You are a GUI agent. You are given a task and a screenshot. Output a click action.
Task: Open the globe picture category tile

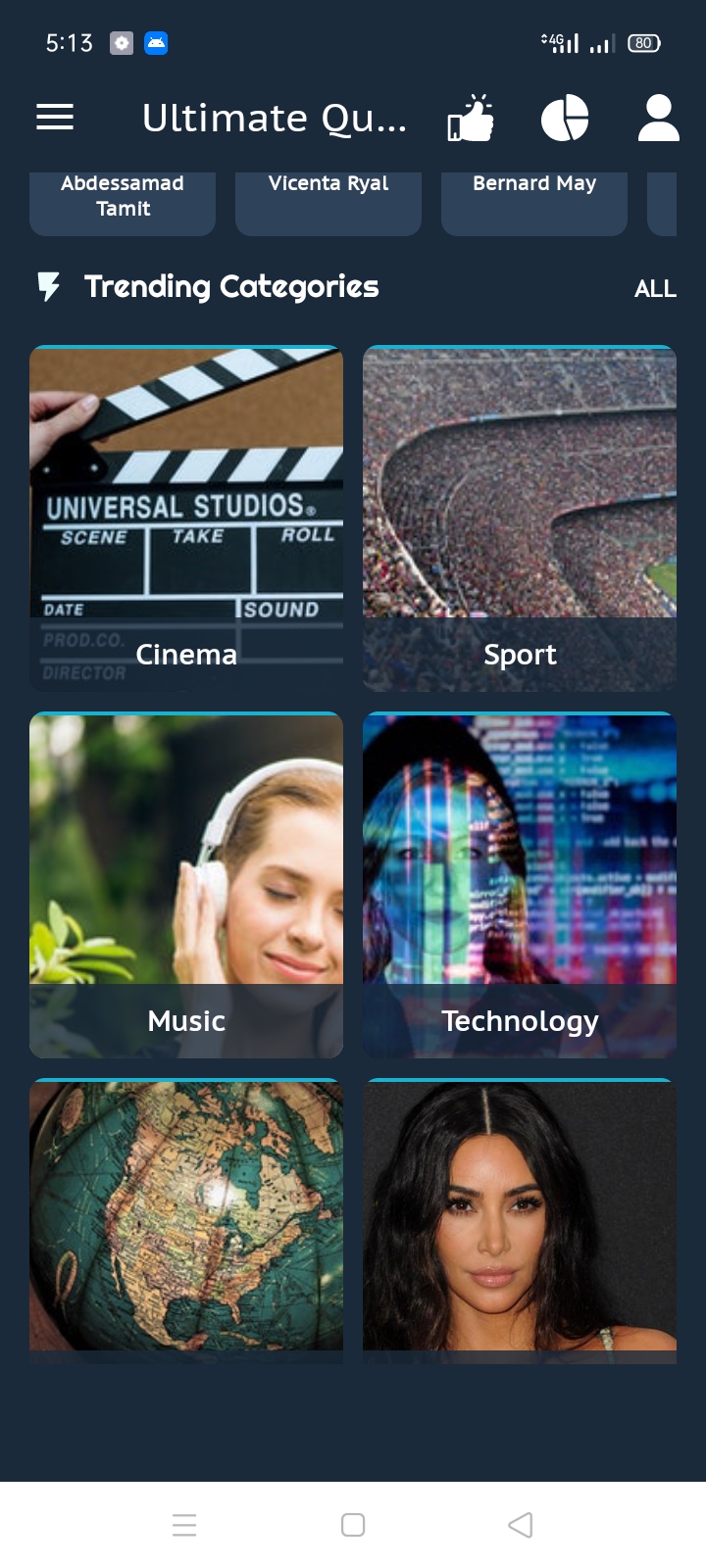[186, 1221]
